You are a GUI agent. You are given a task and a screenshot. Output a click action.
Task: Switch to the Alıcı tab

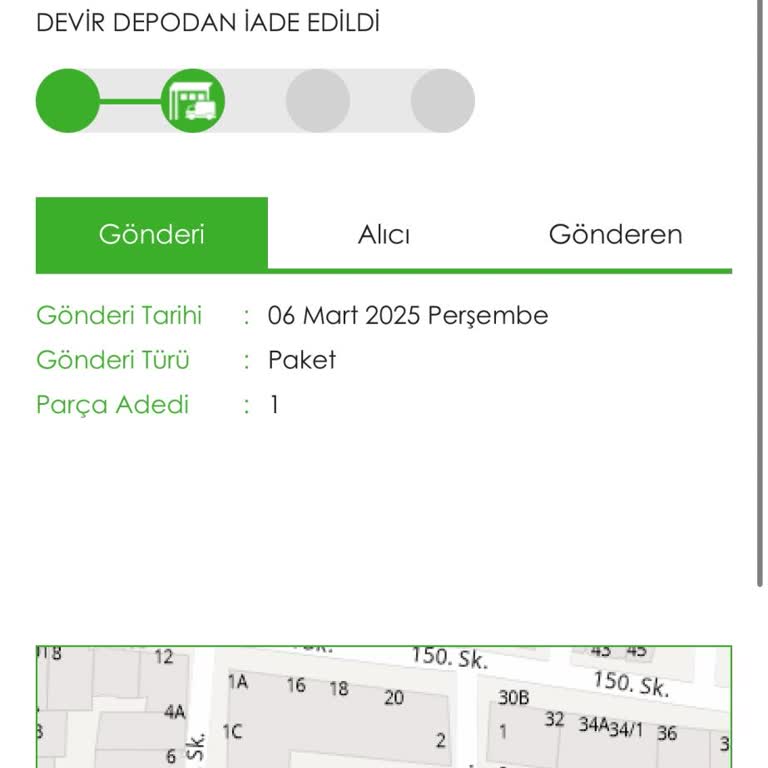tap(384, 235)
